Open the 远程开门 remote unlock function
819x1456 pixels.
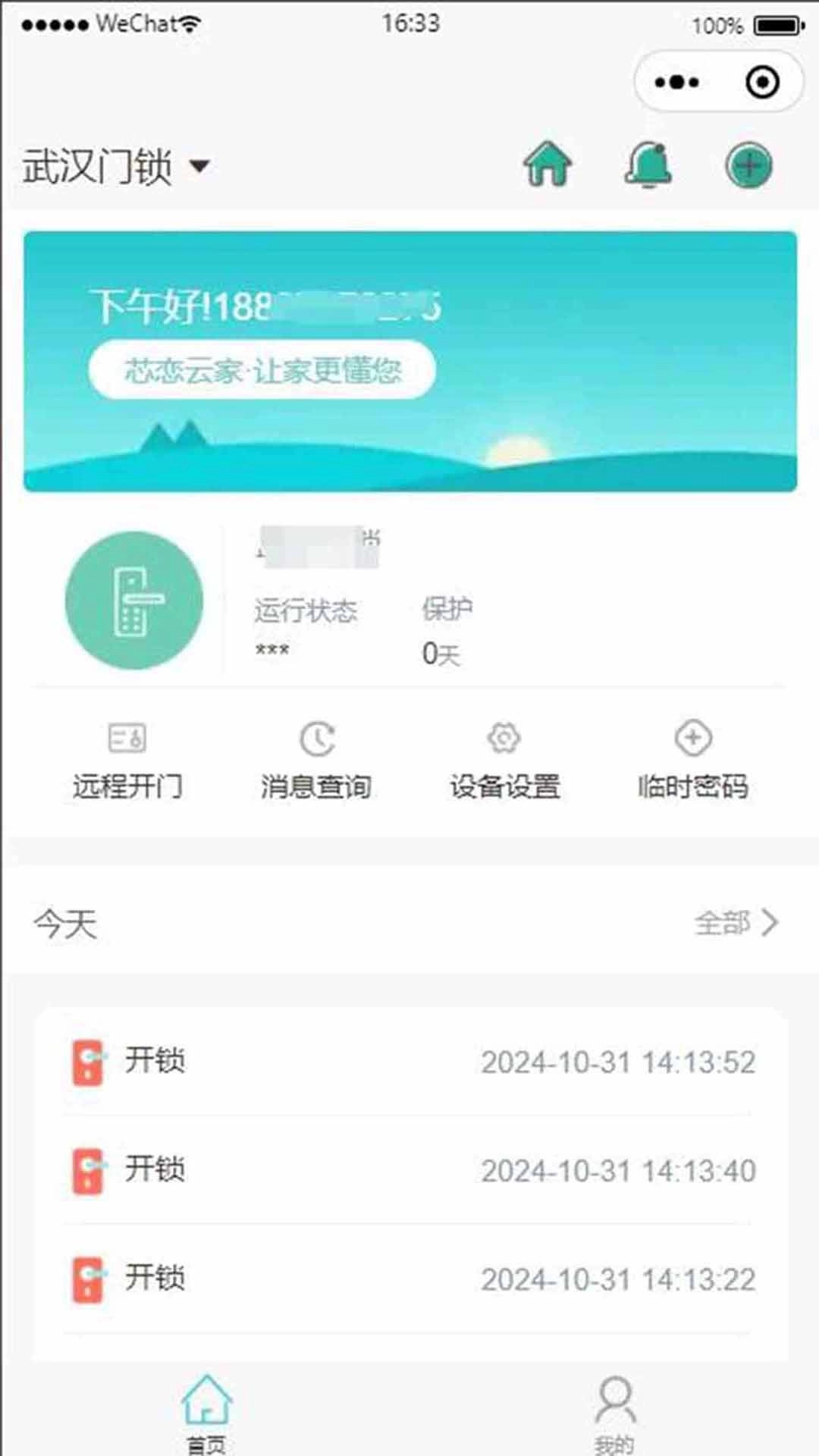click(127, 758)
